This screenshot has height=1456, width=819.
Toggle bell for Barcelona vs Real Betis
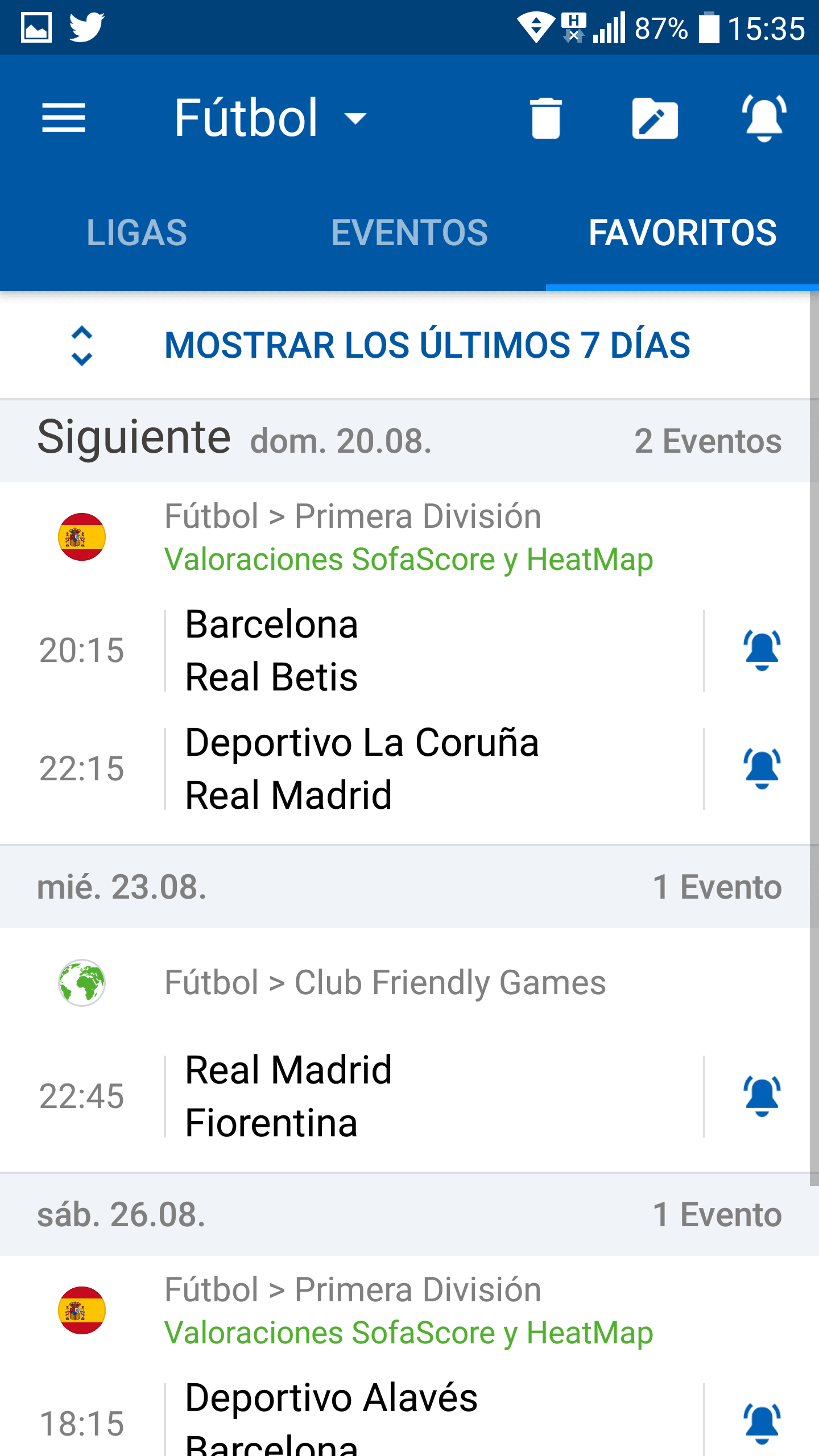coord(762,650)
